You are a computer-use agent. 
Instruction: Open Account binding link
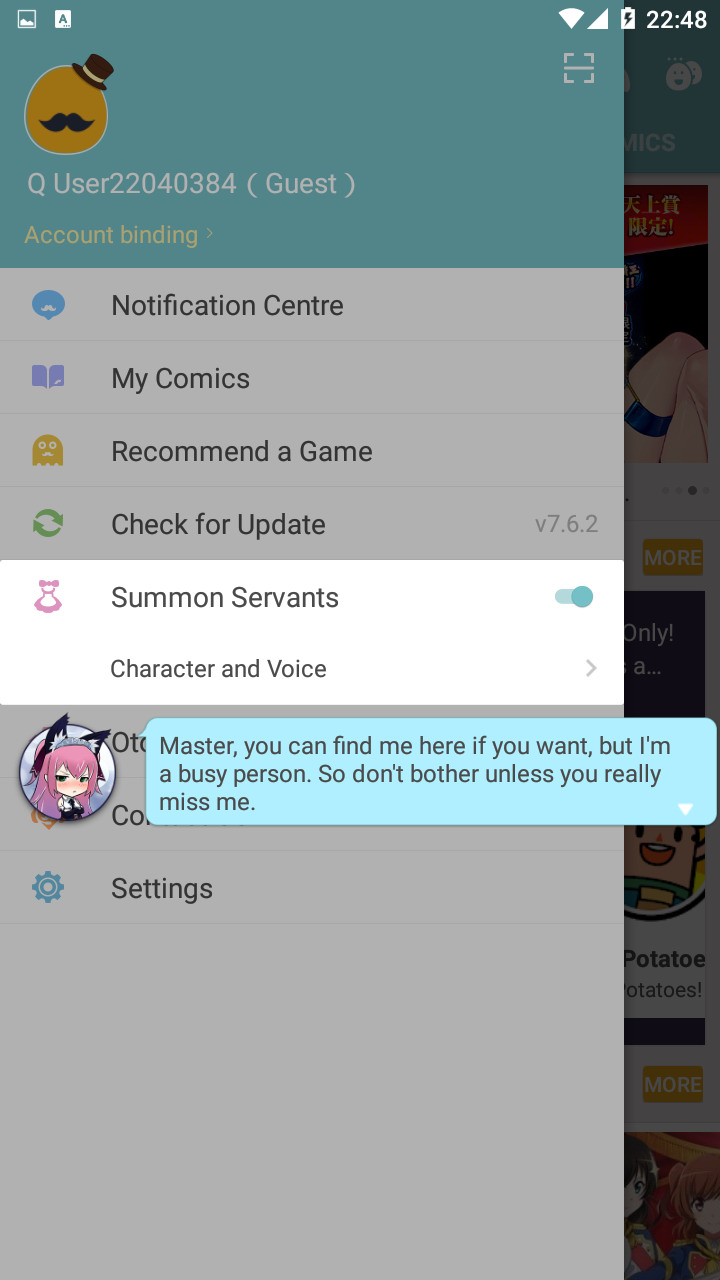coord(119,235)
